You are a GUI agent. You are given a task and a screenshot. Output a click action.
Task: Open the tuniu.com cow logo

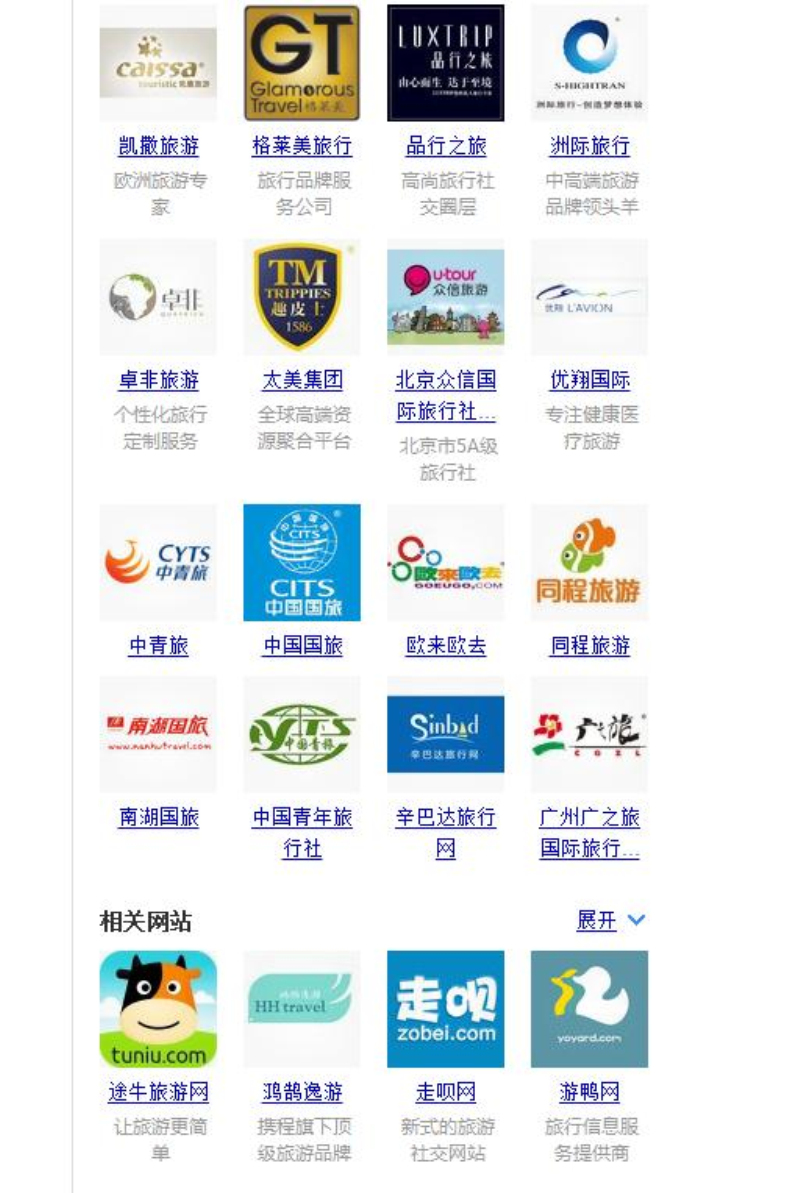(x=157, y=1008)
